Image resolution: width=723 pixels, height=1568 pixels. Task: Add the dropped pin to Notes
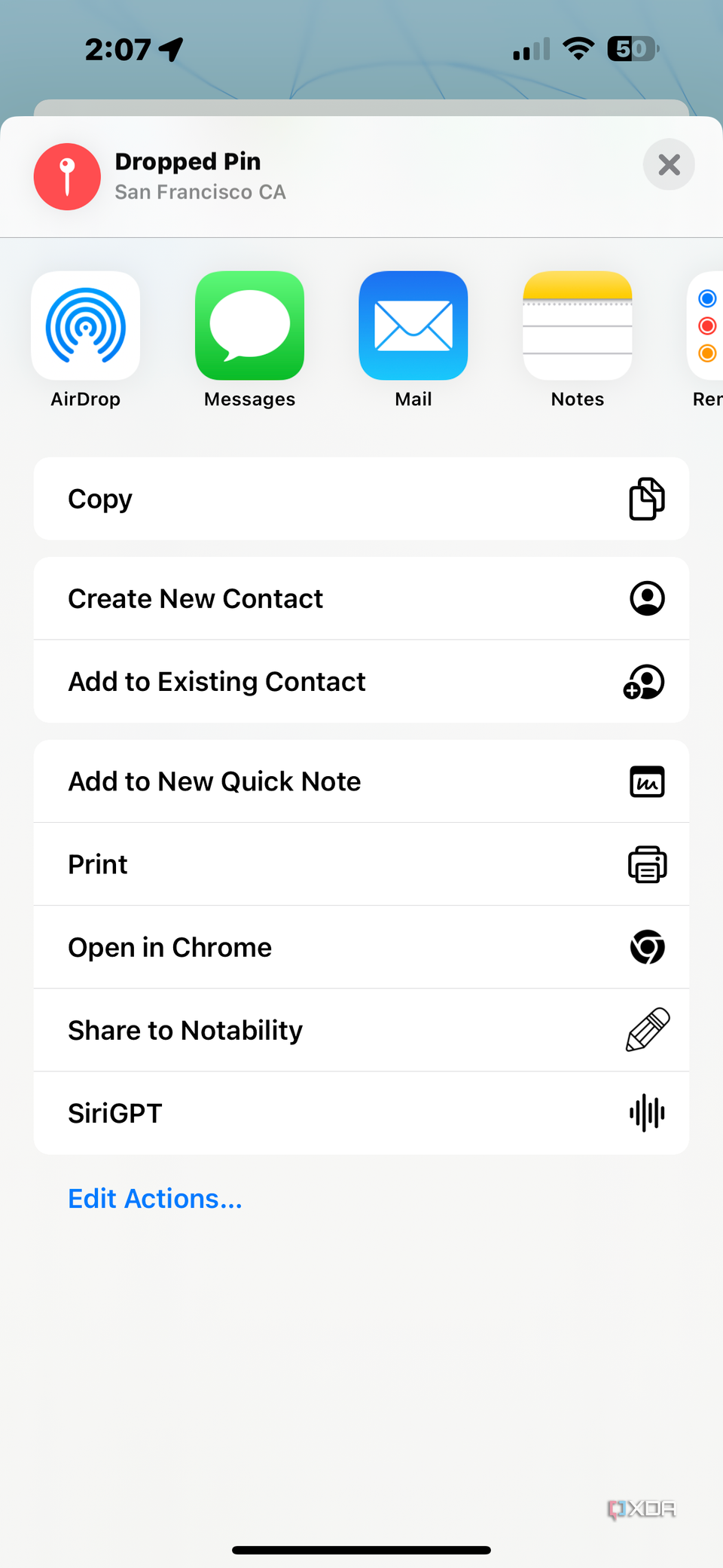(577, 326)
